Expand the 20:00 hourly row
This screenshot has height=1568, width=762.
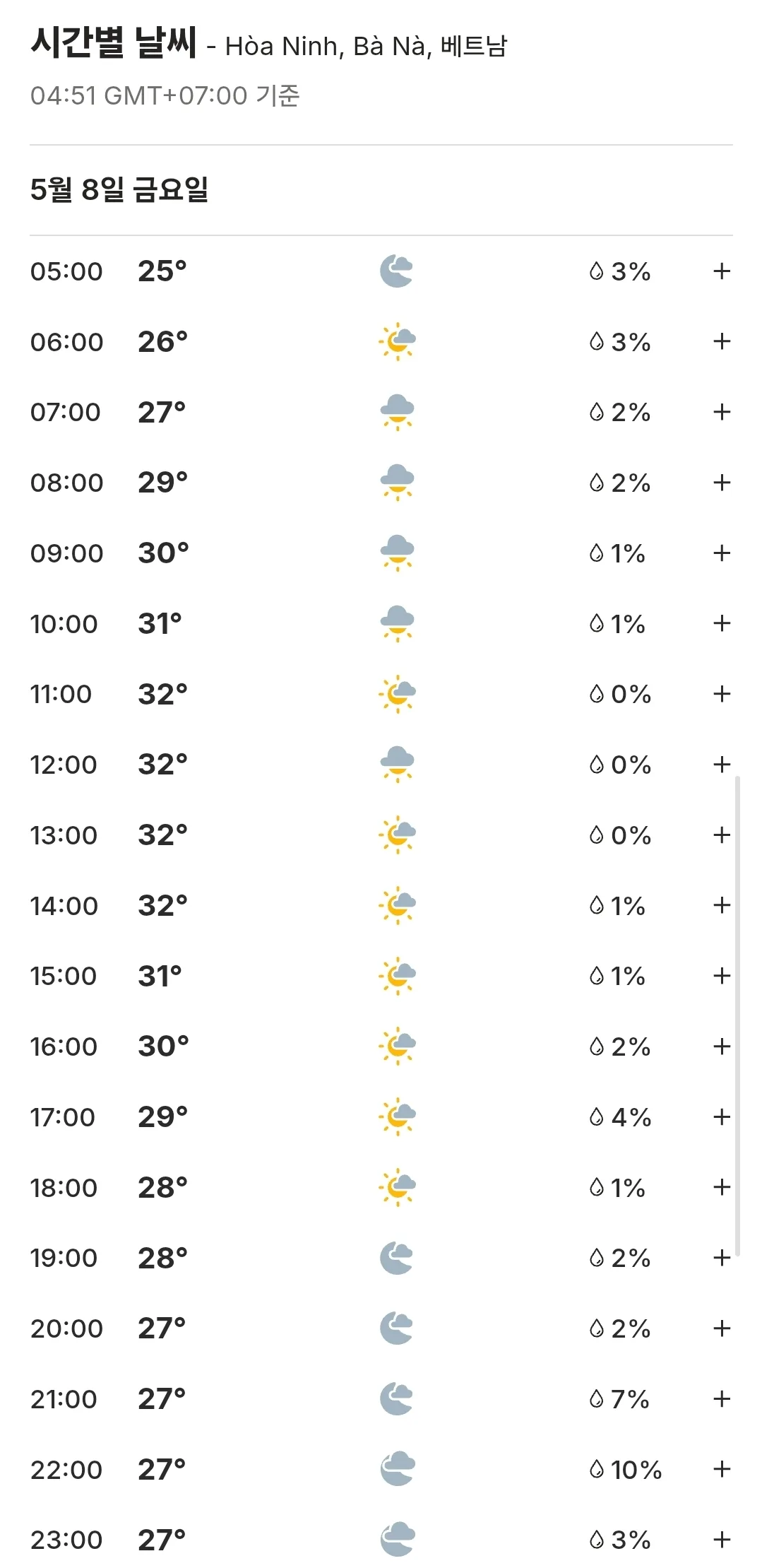click(721, 1328)
